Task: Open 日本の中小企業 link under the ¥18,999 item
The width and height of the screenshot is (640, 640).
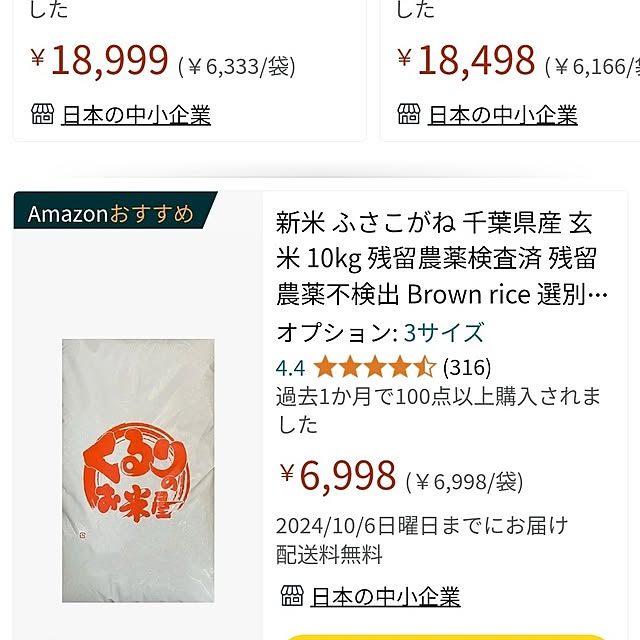Action: point(135,114)
